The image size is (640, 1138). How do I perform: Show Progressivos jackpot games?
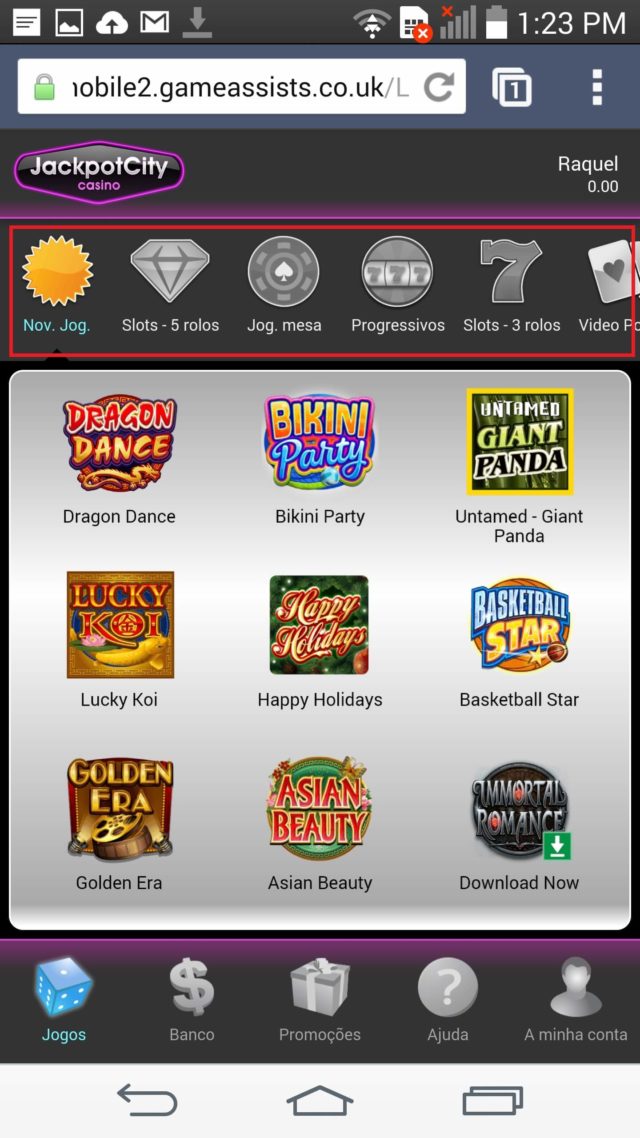397,285
